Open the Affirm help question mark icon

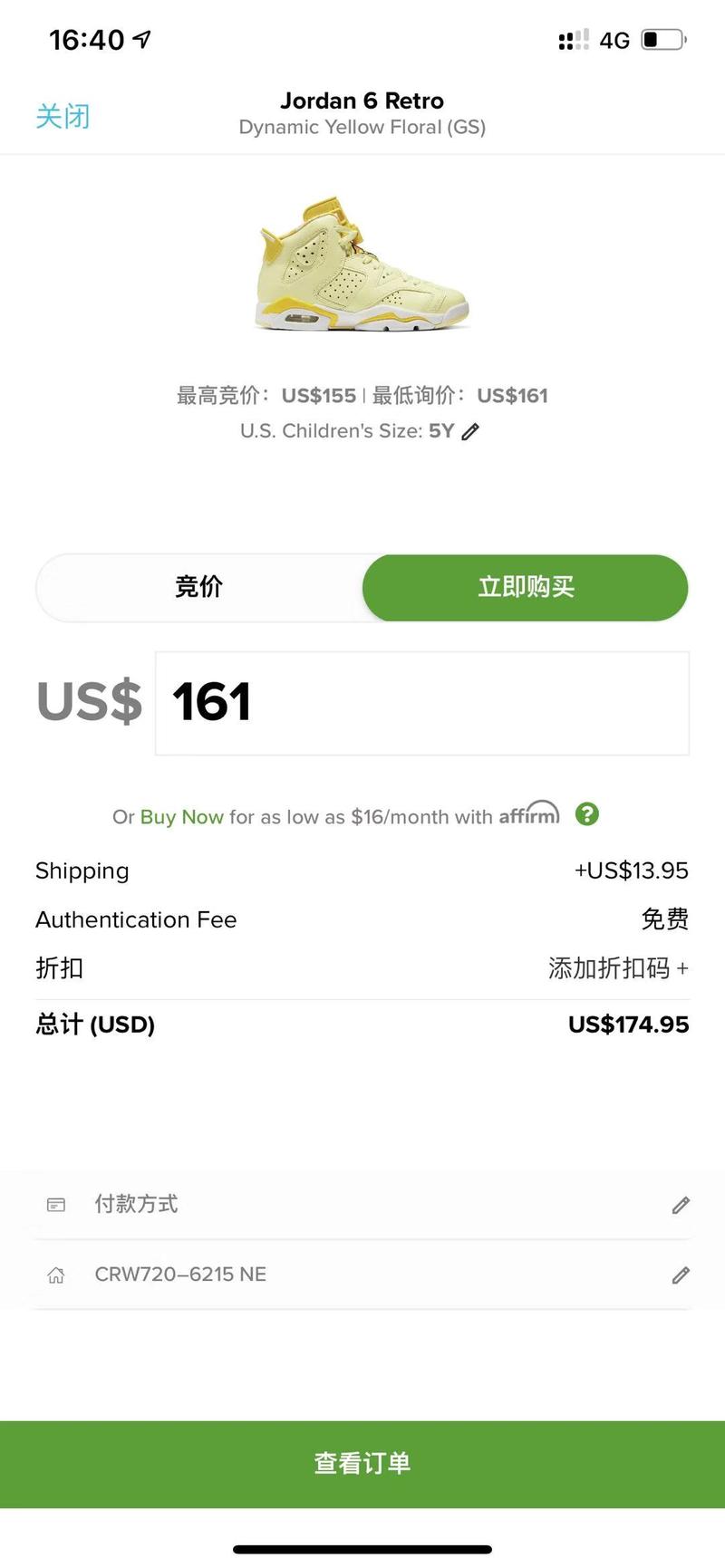coord(586,815)
